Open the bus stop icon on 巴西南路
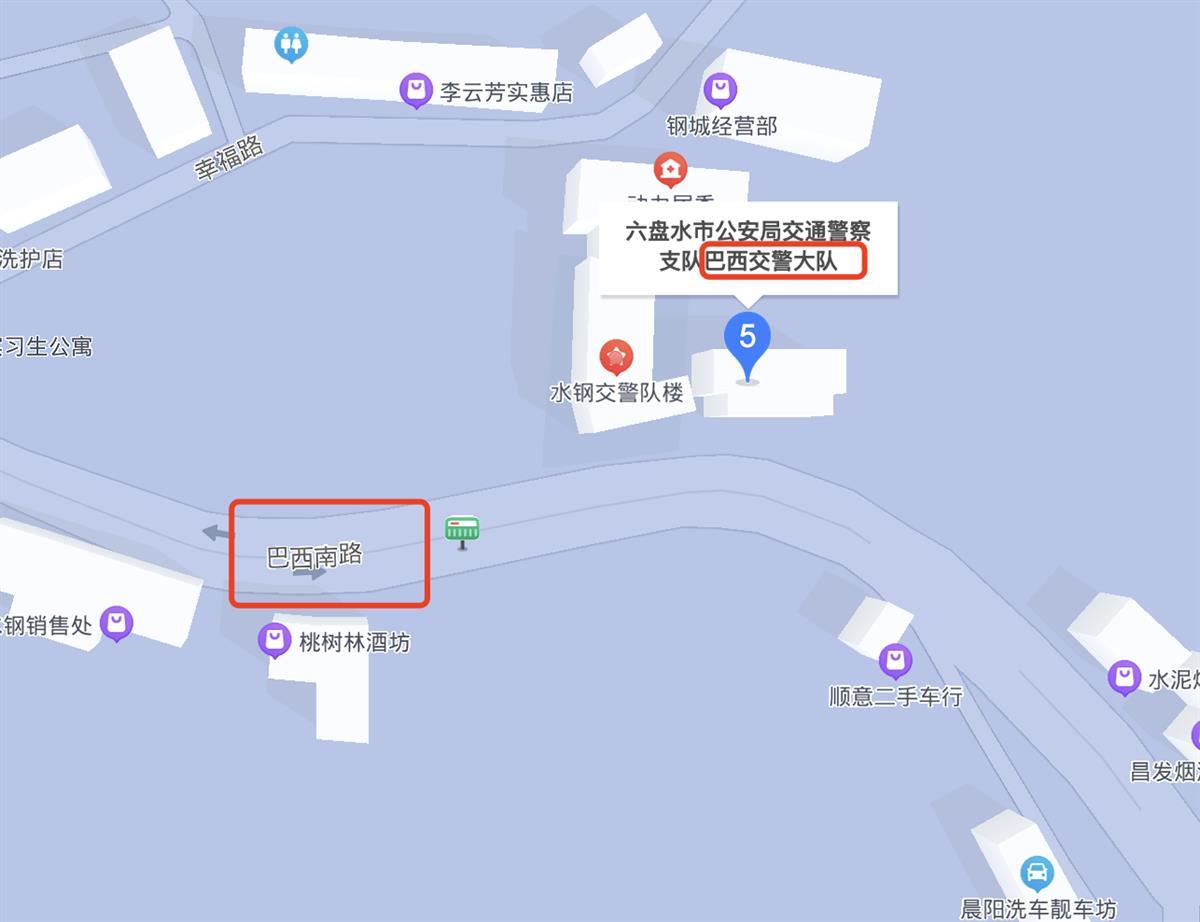This screenshot has height=922, width=1200. pyautogui.click(x=462, y=529)
